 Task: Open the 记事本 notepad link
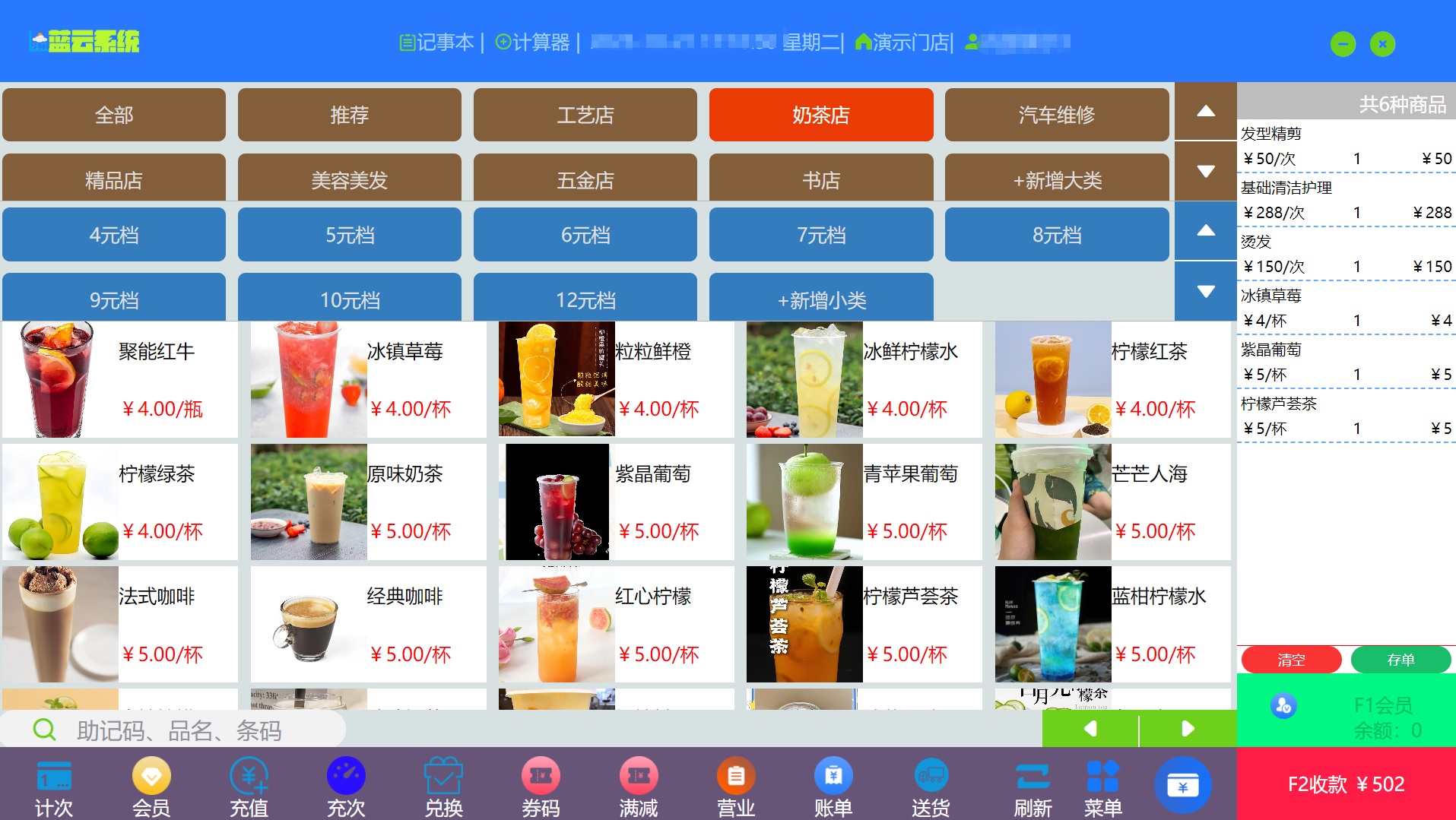437,43
